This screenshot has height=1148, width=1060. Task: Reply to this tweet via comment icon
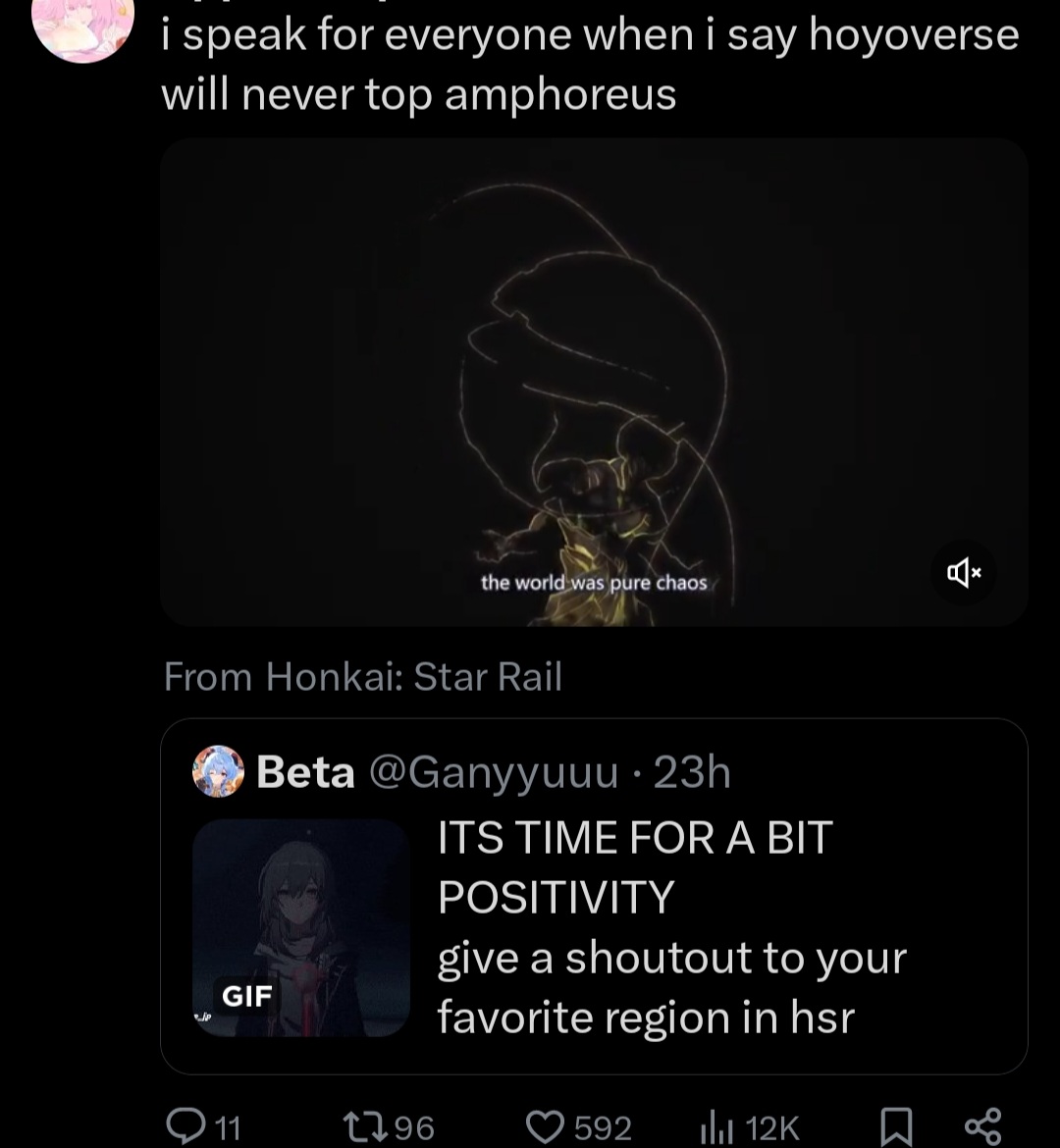point(185,1126)
